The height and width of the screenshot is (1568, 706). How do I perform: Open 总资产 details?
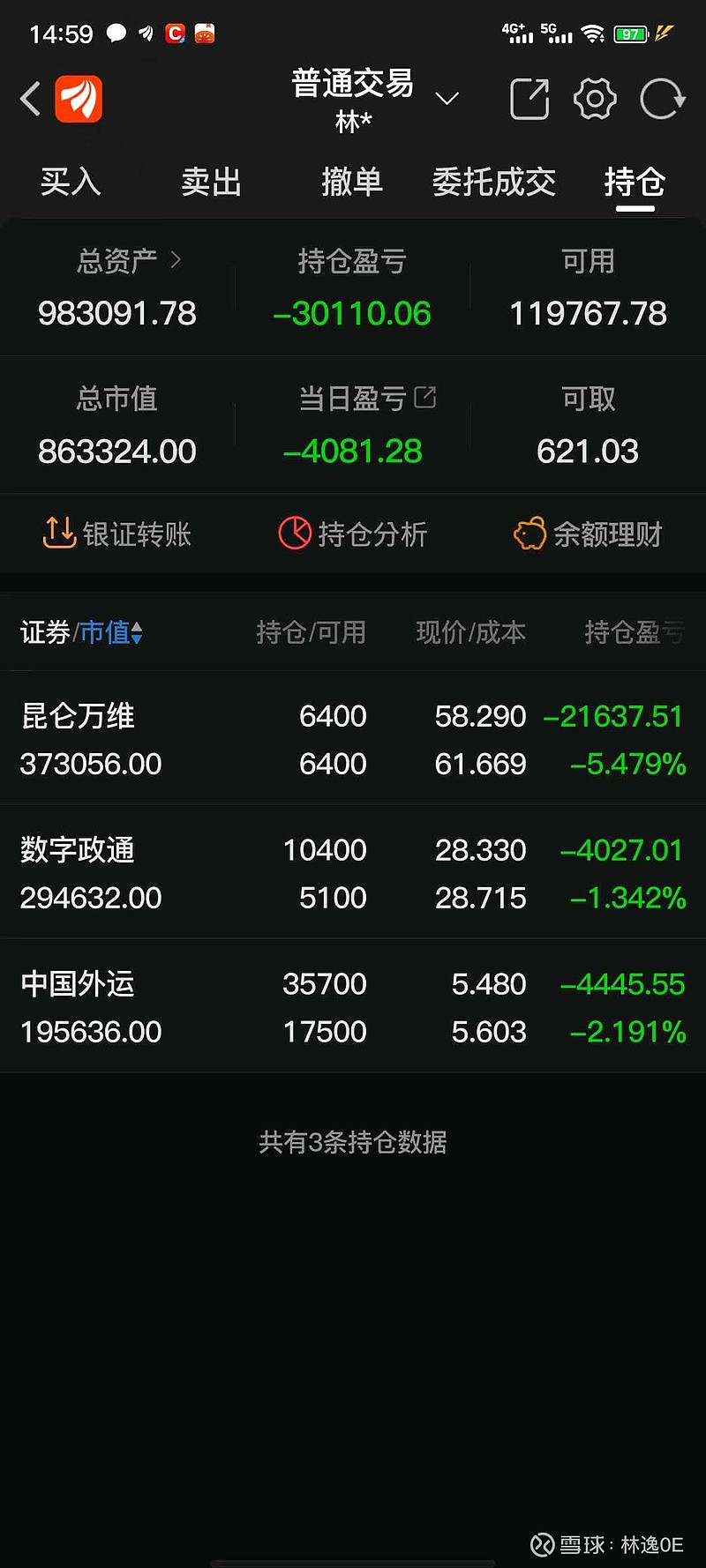point(129,260)
